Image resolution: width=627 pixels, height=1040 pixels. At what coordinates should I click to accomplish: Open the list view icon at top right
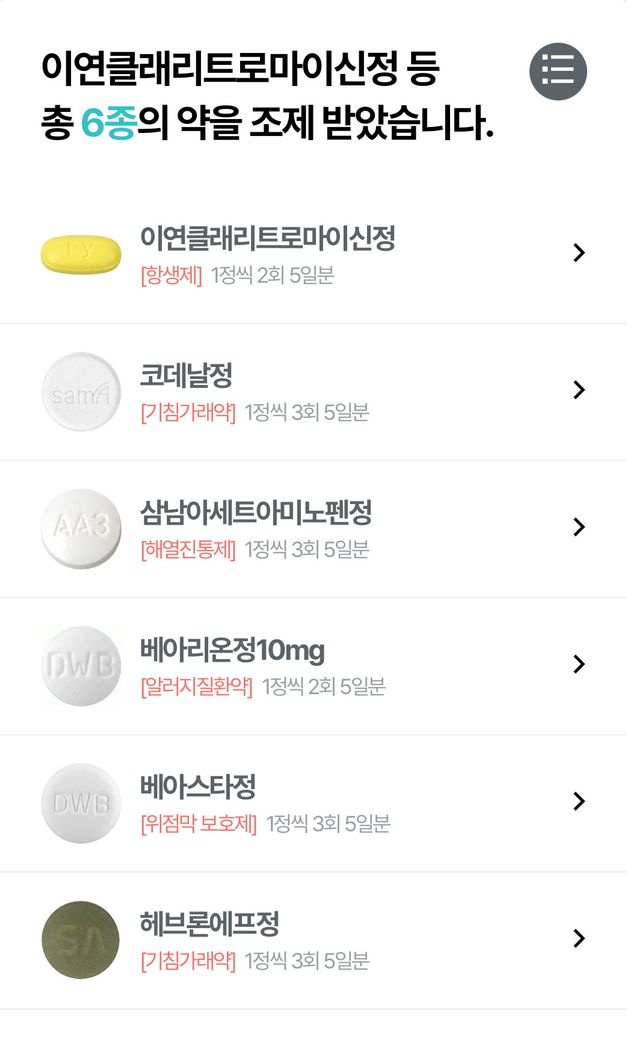pos(557,72)
